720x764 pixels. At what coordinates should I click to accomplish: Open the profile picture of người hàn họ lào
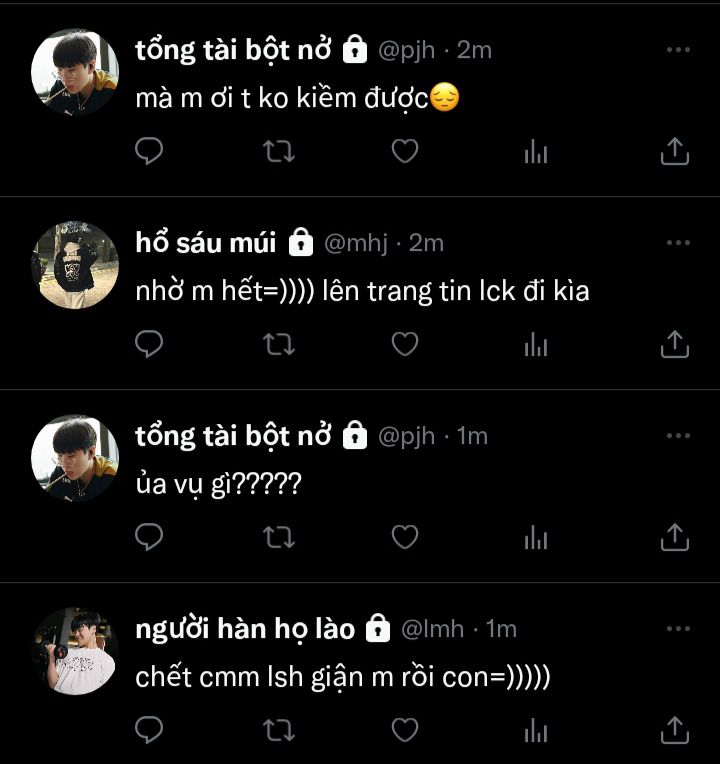(x=75, y=651)
